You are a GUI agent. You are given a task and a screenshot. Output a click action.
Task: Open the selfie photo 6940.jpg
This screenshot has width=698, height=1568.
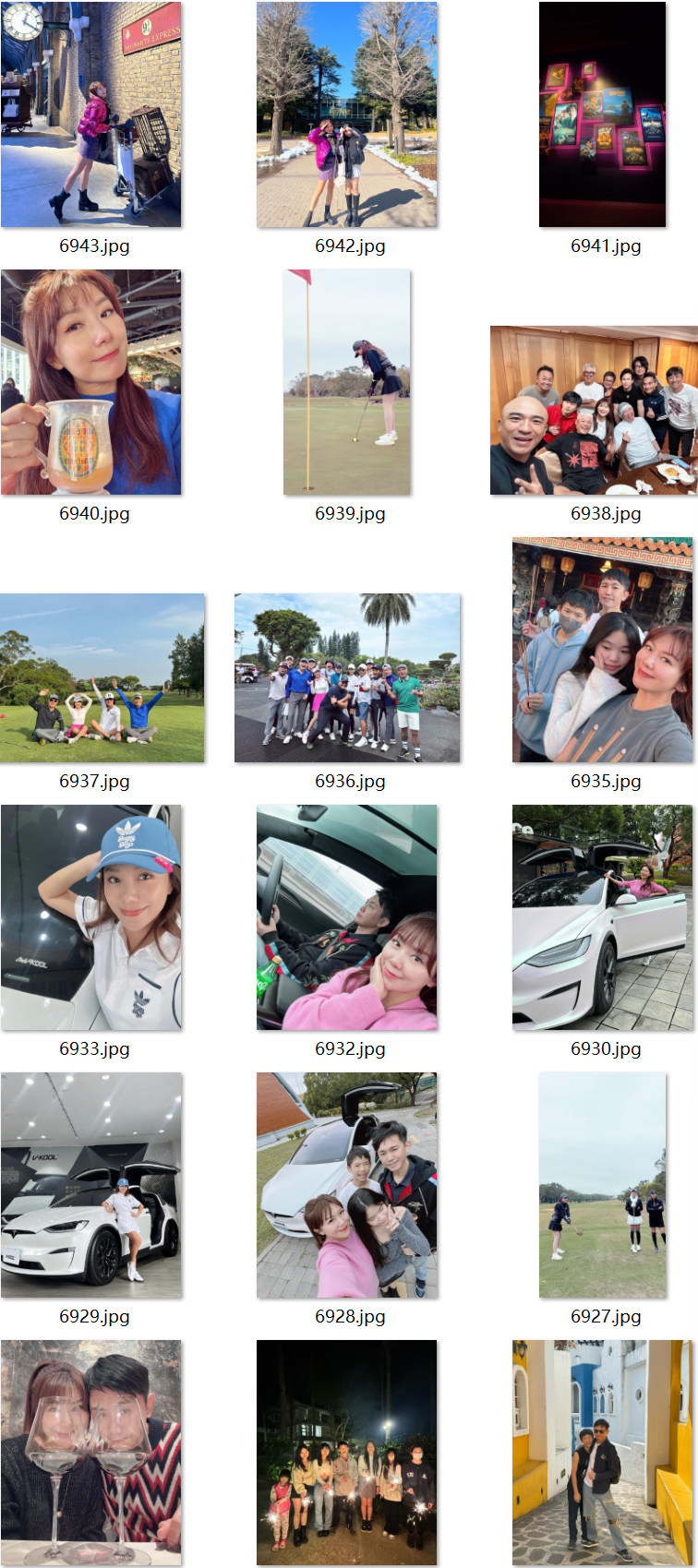91,382
